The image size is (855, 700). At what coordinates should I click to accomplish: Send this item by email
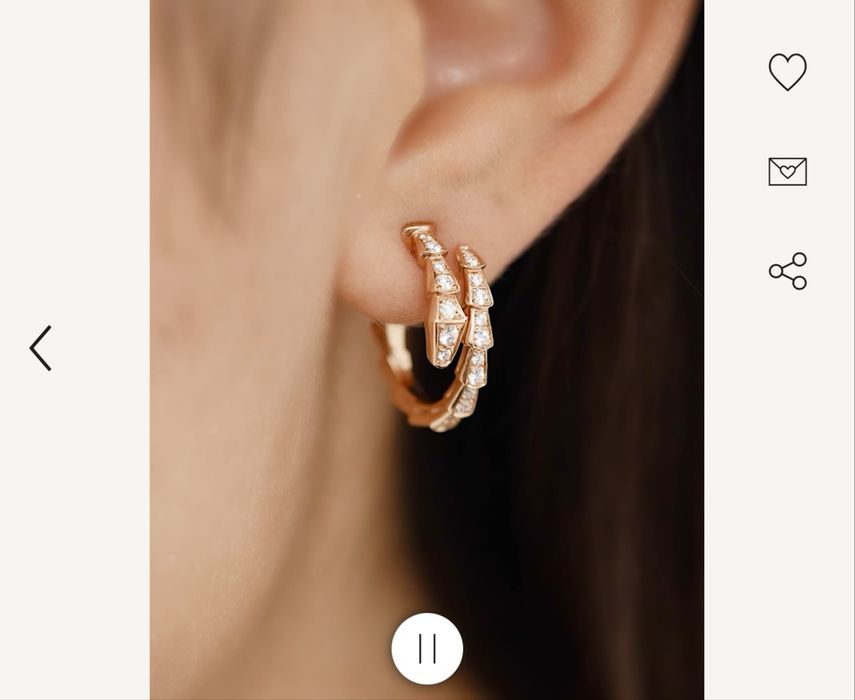pyautogui.click(x=787, y=171)
